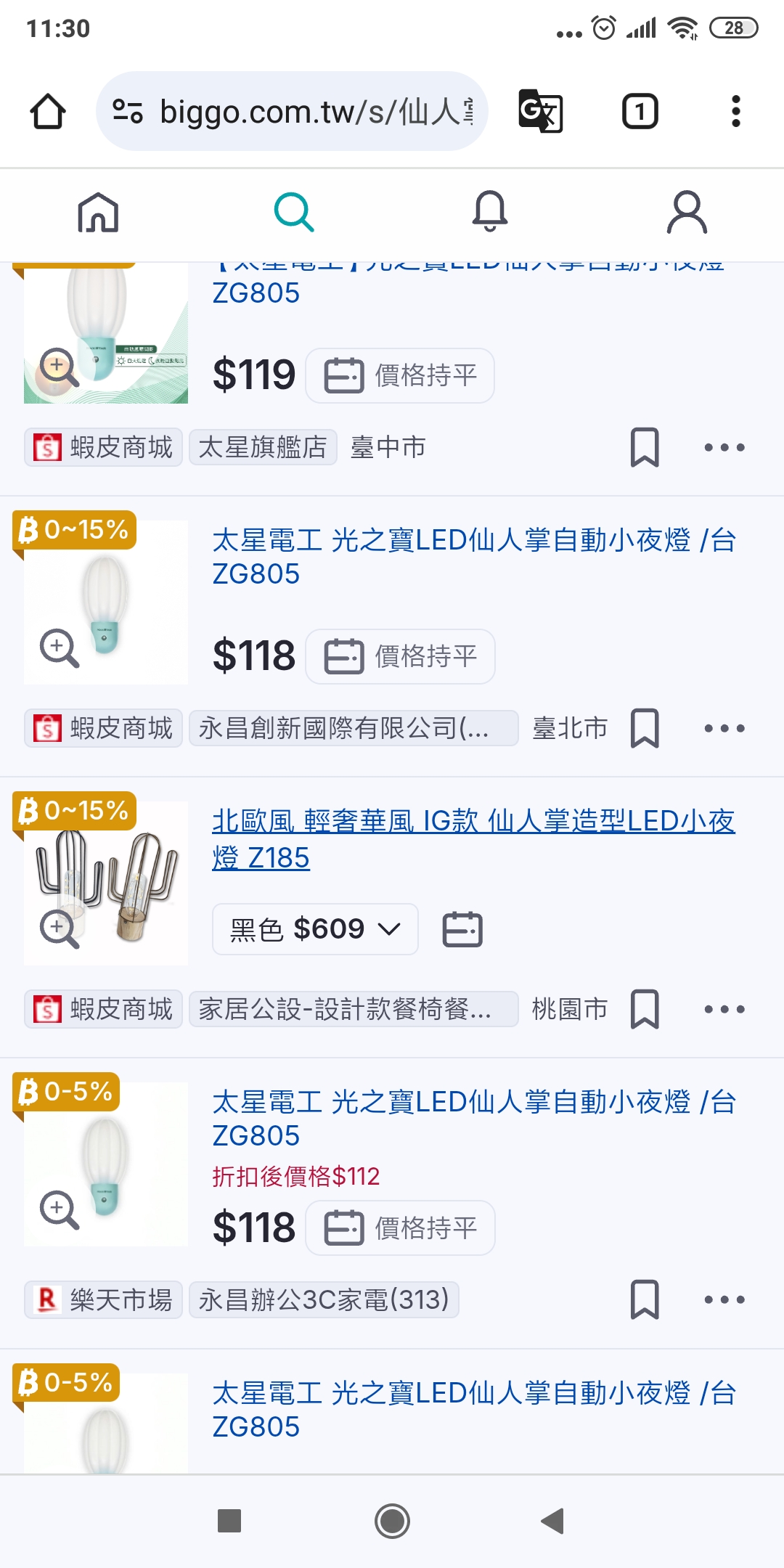This screenshot has width=784, height=1568.
Task: Show more options for 太星旗艦店 listing
Action: pos(724,447)
